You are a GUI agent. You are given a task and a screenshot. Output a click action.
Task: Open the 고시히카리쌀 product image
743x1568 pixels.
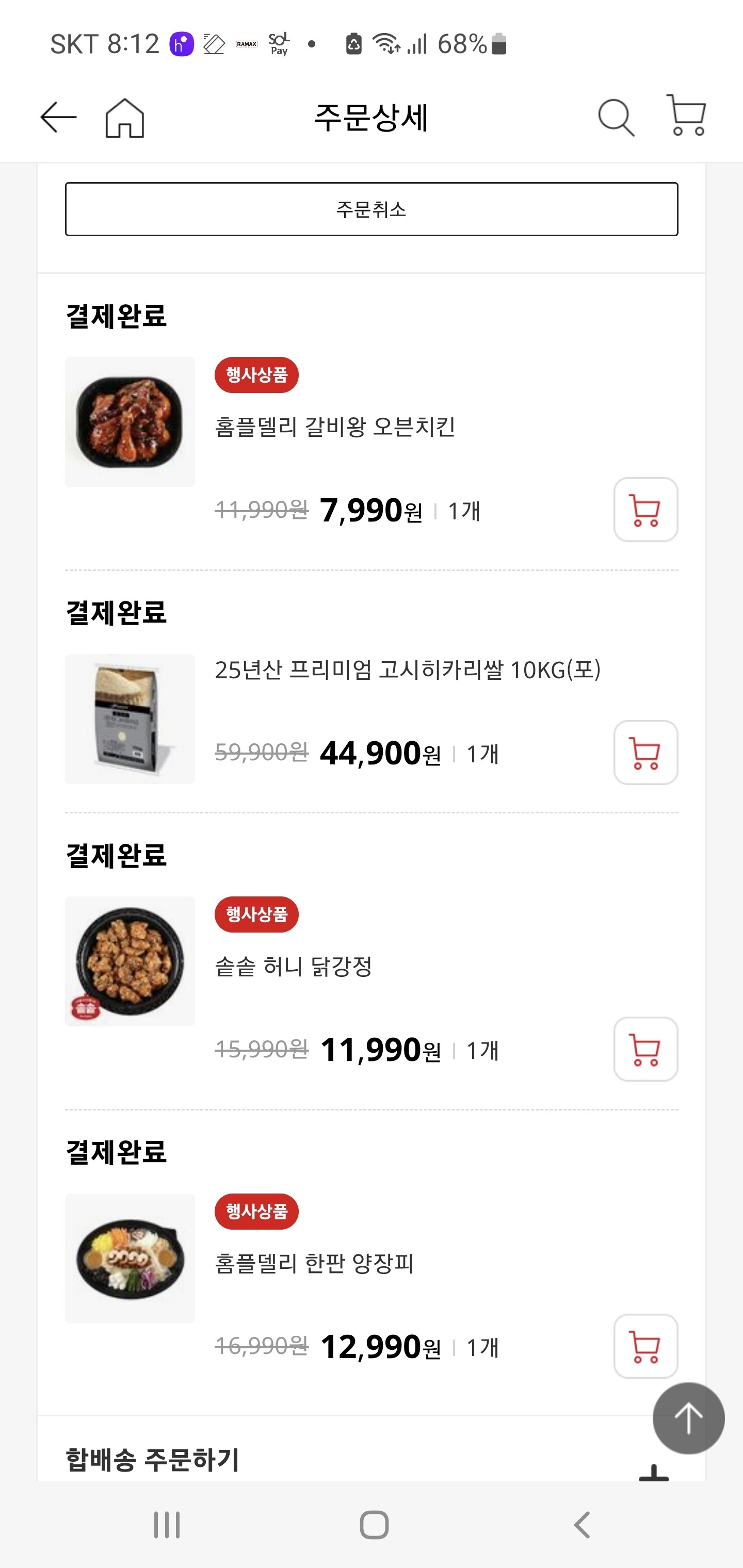tap(130, 718)
